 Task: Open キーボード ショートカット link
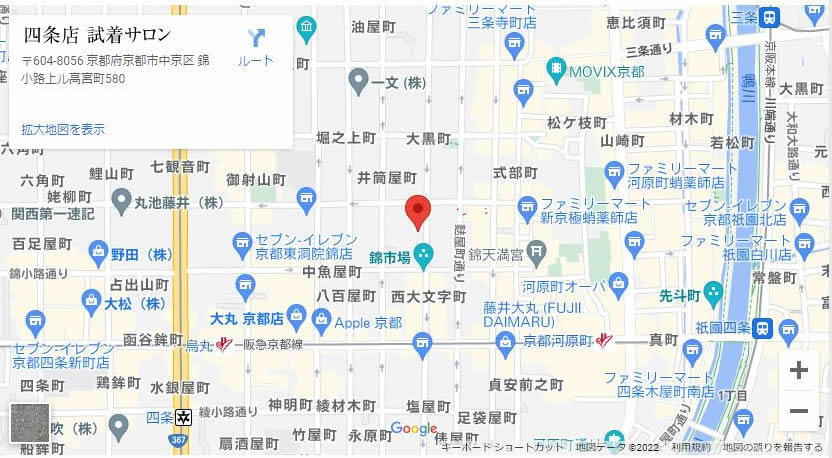pos(489,447)
